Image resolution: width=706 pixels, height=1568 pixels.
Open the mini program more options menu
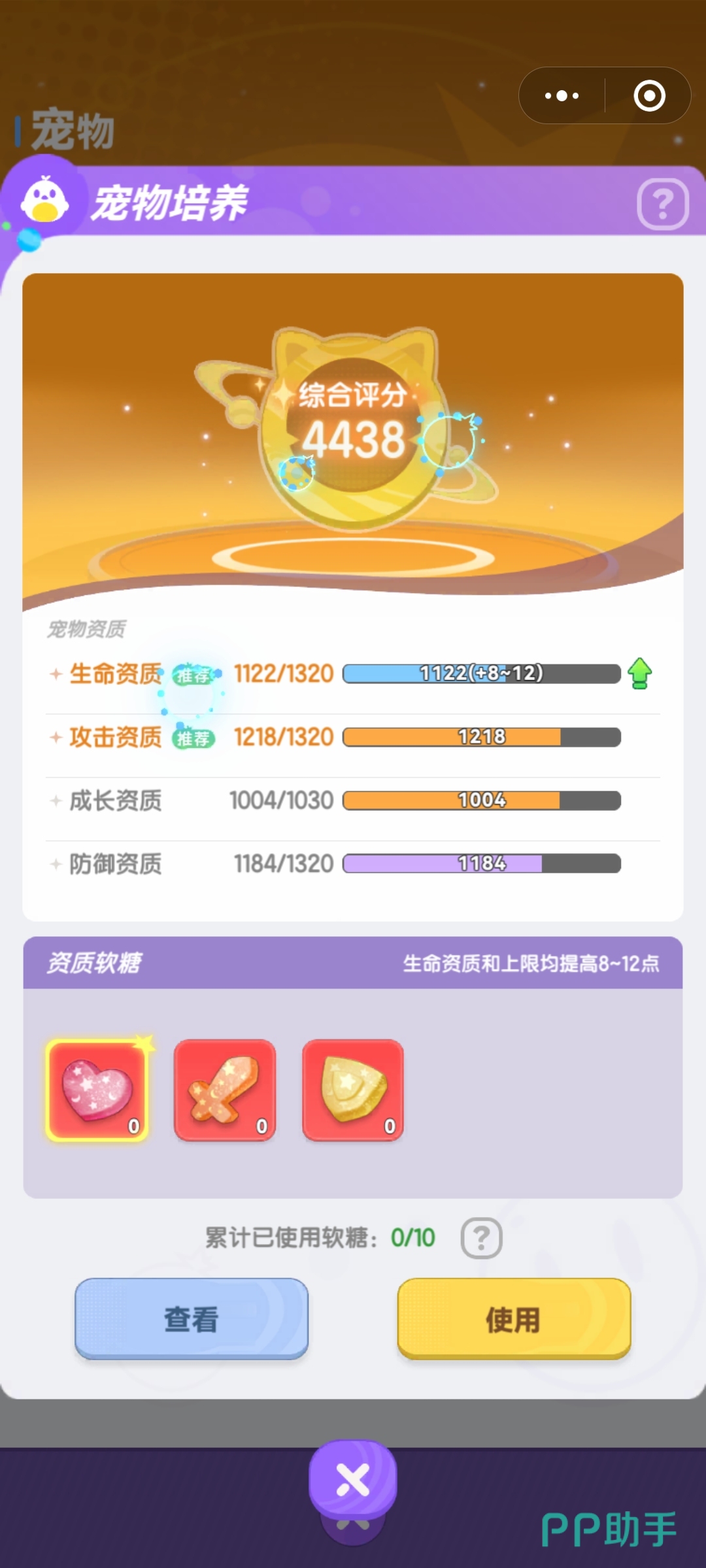(x=562, y=96)
